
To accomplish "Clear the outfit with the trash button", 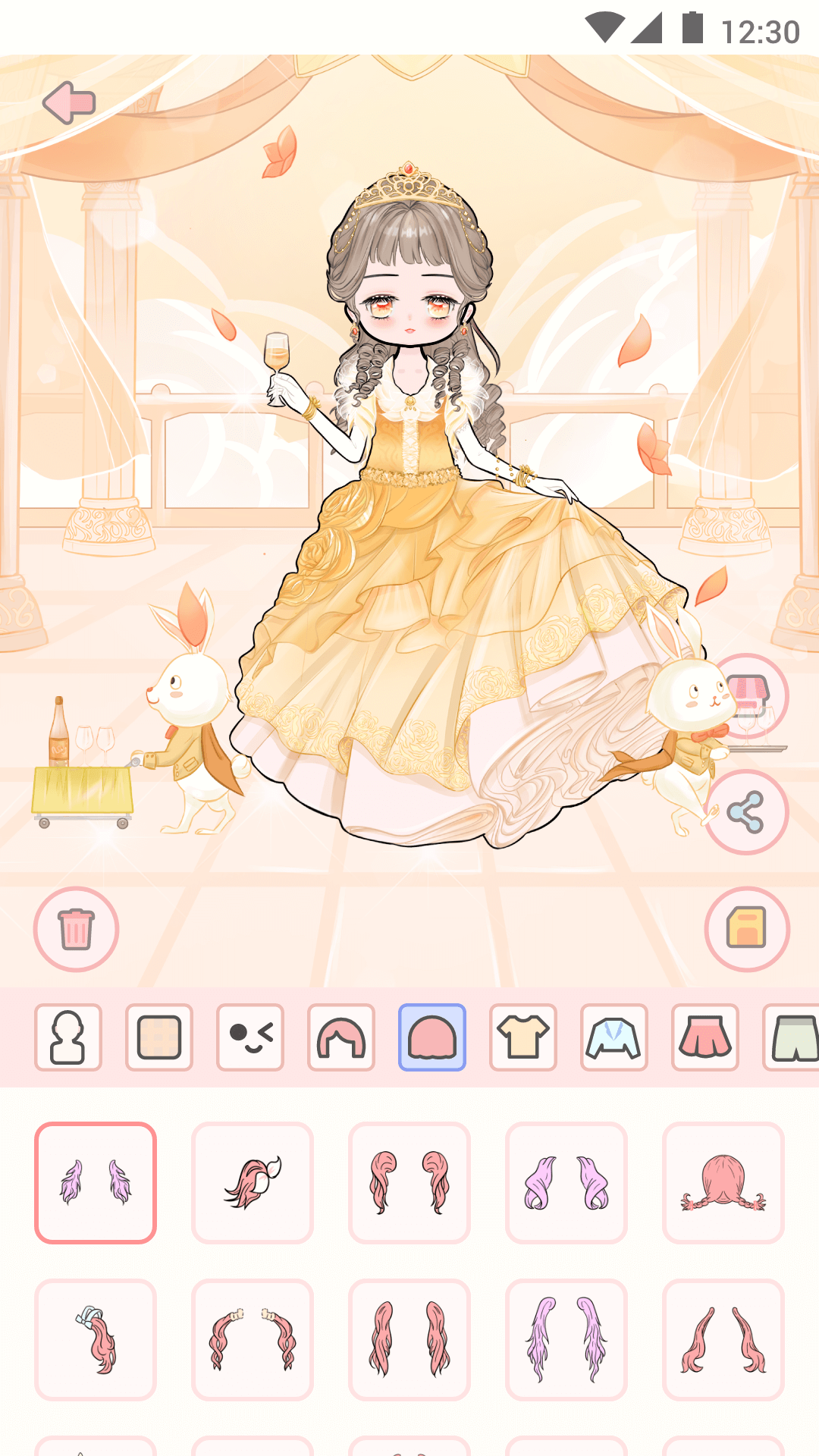I will 76,929.
